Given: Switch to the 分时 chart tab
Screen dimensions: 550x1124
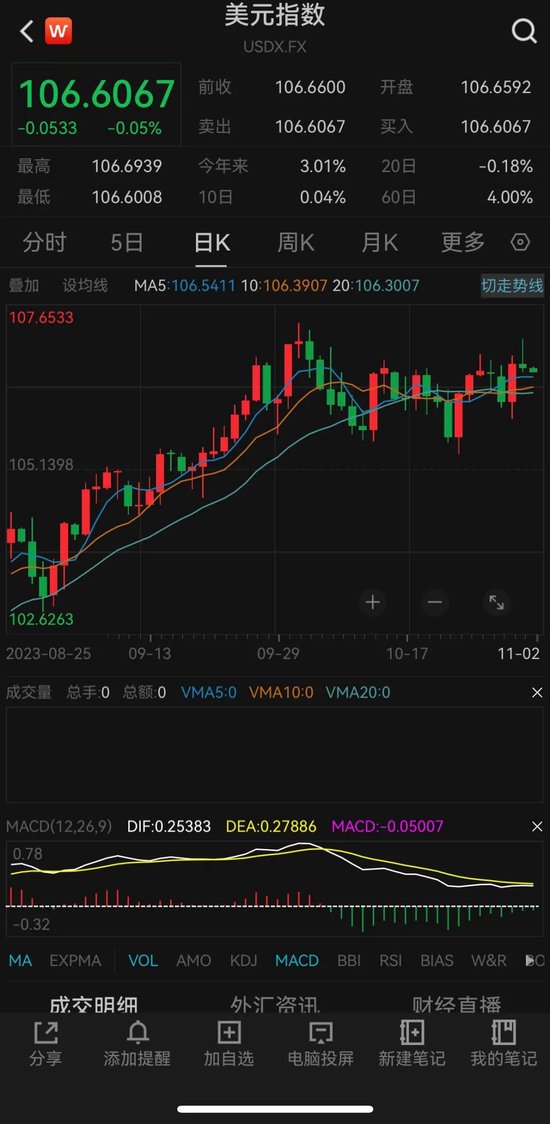Looking at the screenshot, I should [x=44, y=242].
